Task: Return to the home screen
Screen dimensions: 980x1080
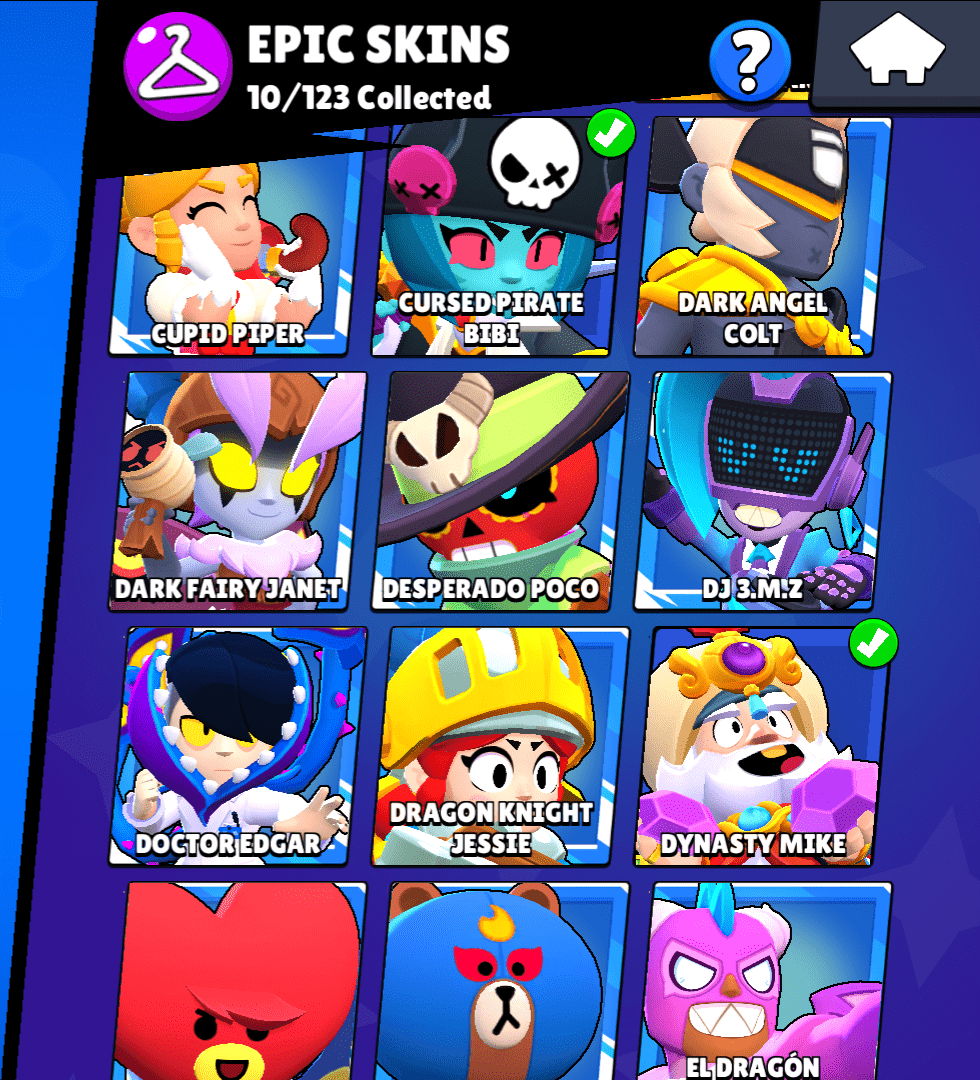Action: 897,52
